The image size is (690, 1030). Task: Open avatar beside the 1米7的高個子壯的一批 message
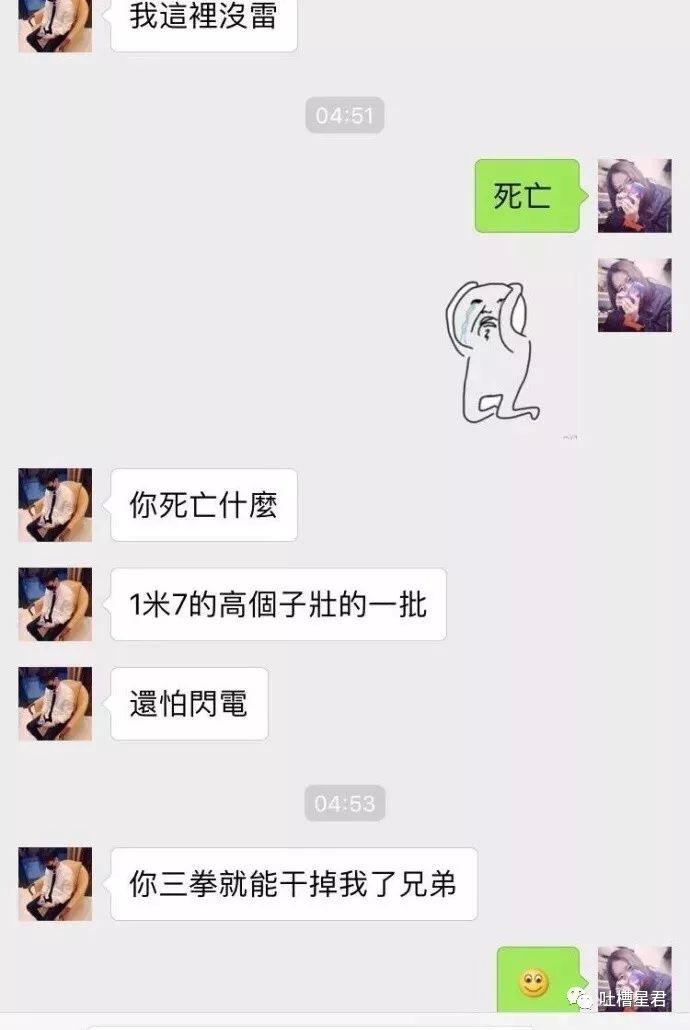coord(55,604)
